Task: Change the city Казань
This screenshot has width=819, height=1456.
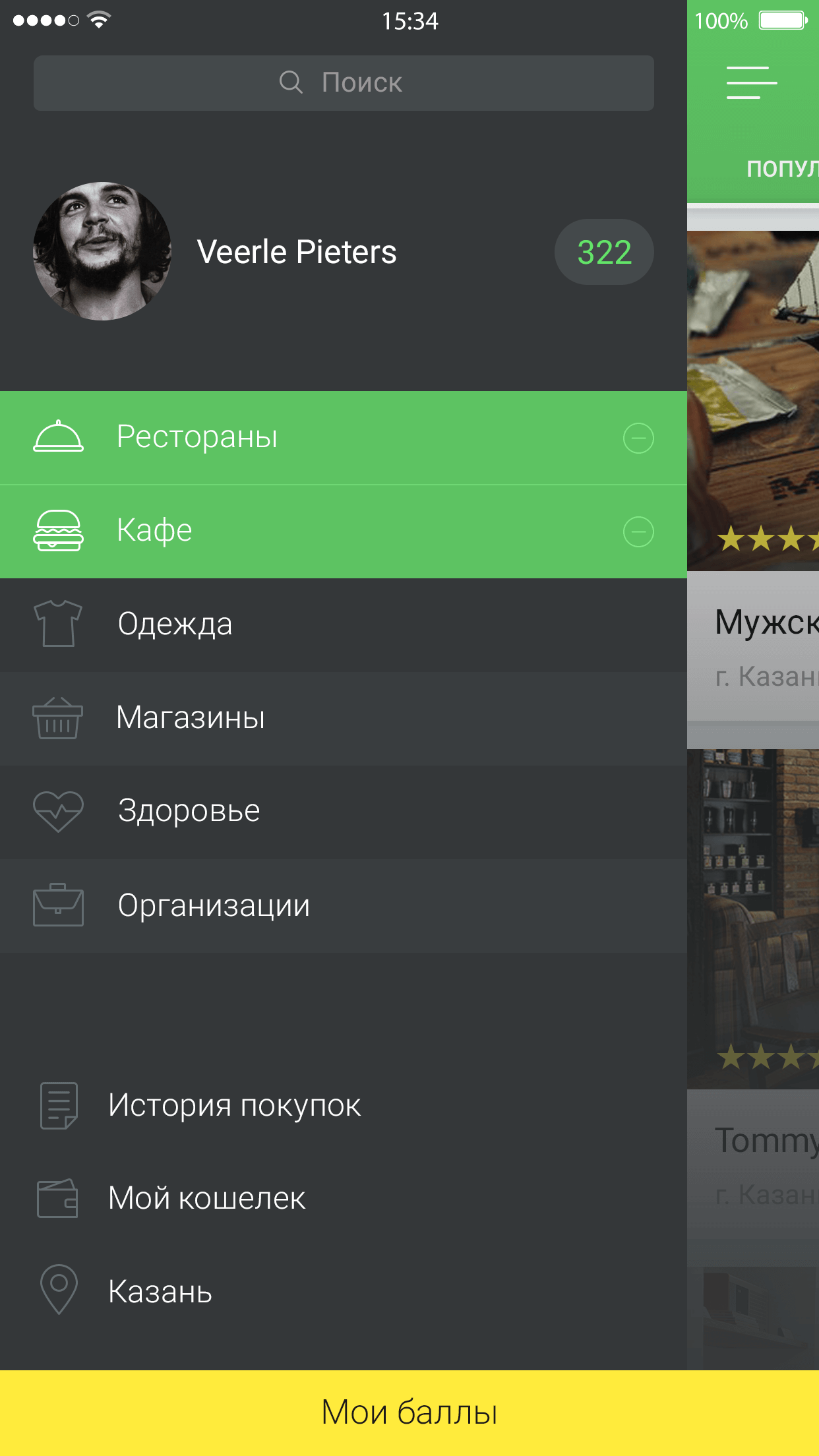Action: pos(160,1292)
